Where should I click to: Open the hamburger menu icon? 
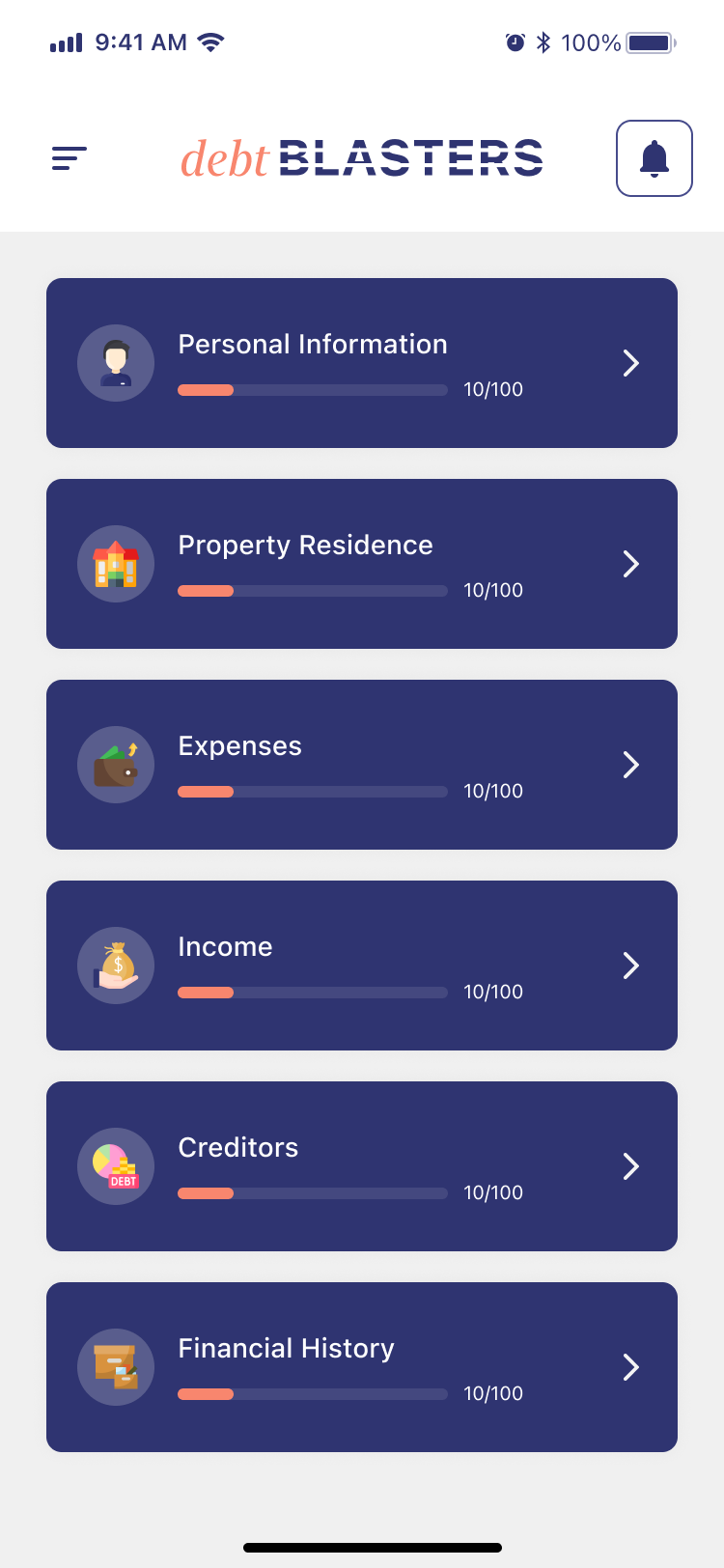point(69,158)
